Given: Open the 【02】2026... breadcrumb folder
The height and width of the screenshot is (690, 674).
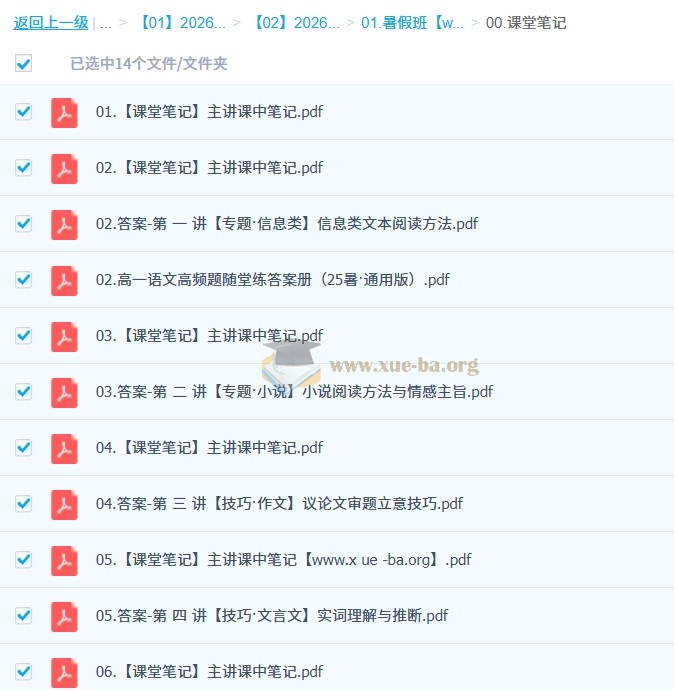Looking at the screenshot, I should [296, 22].
